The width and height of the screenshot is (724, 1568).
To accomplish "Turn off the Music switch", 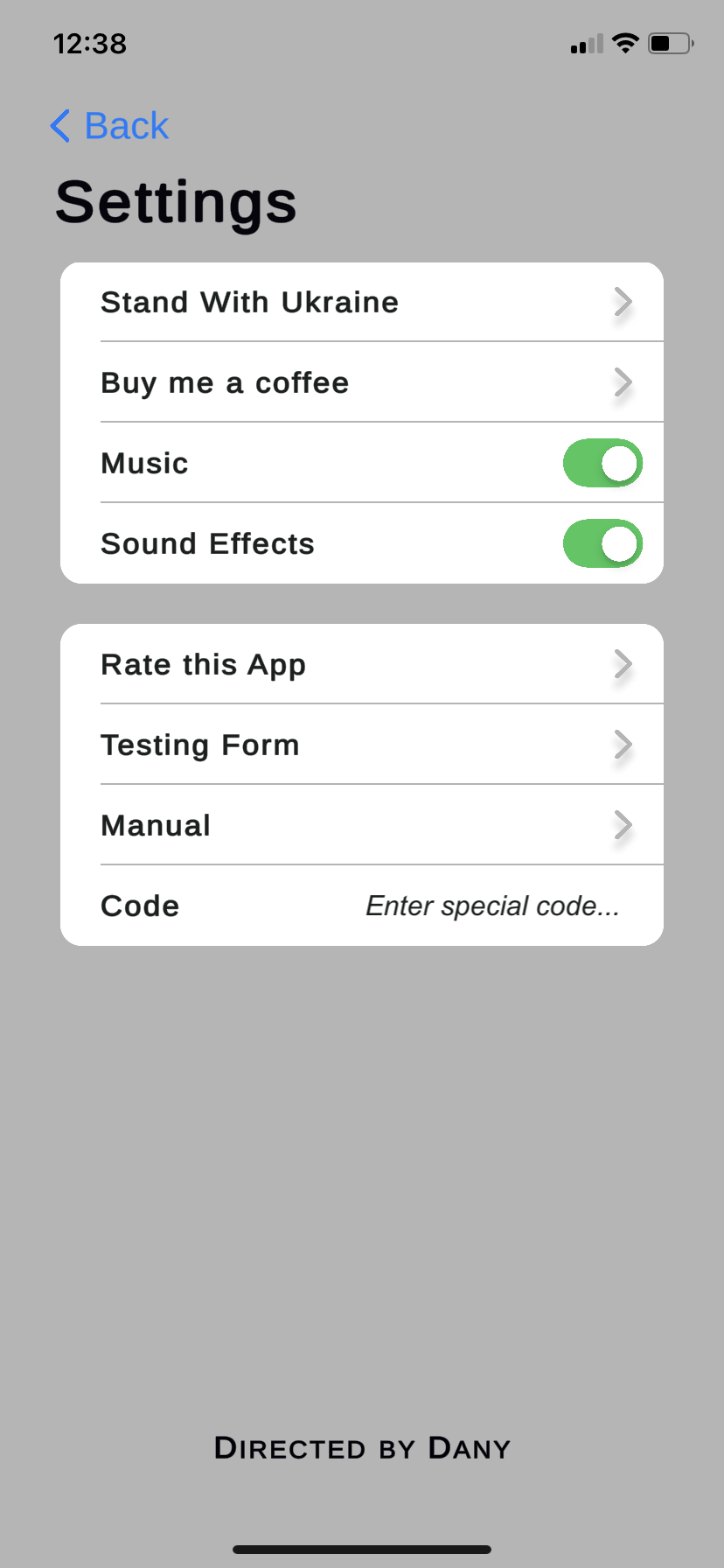I will (x=602, y=463).
